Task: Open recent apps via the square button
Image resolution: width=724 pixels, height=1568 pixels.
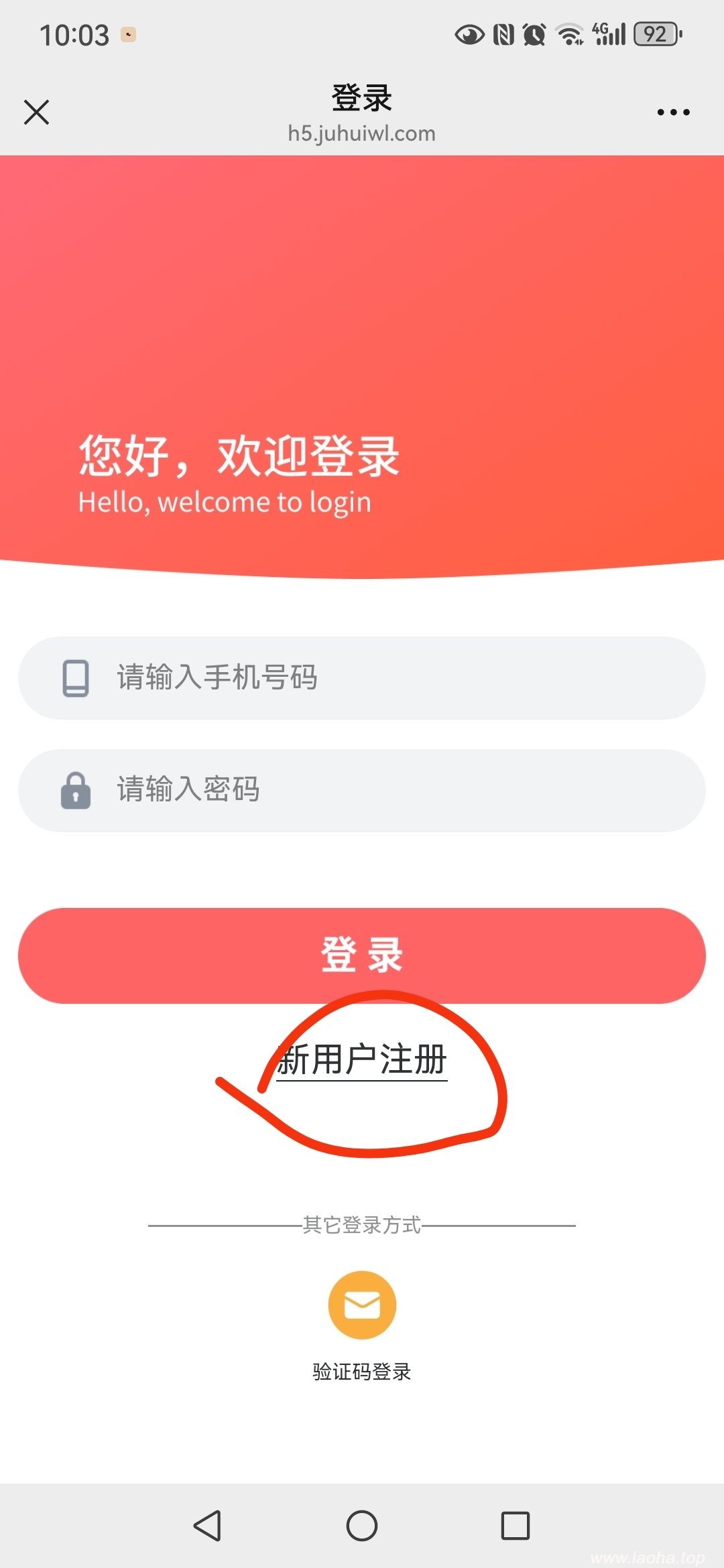Action: click(x=515, y=1526)
